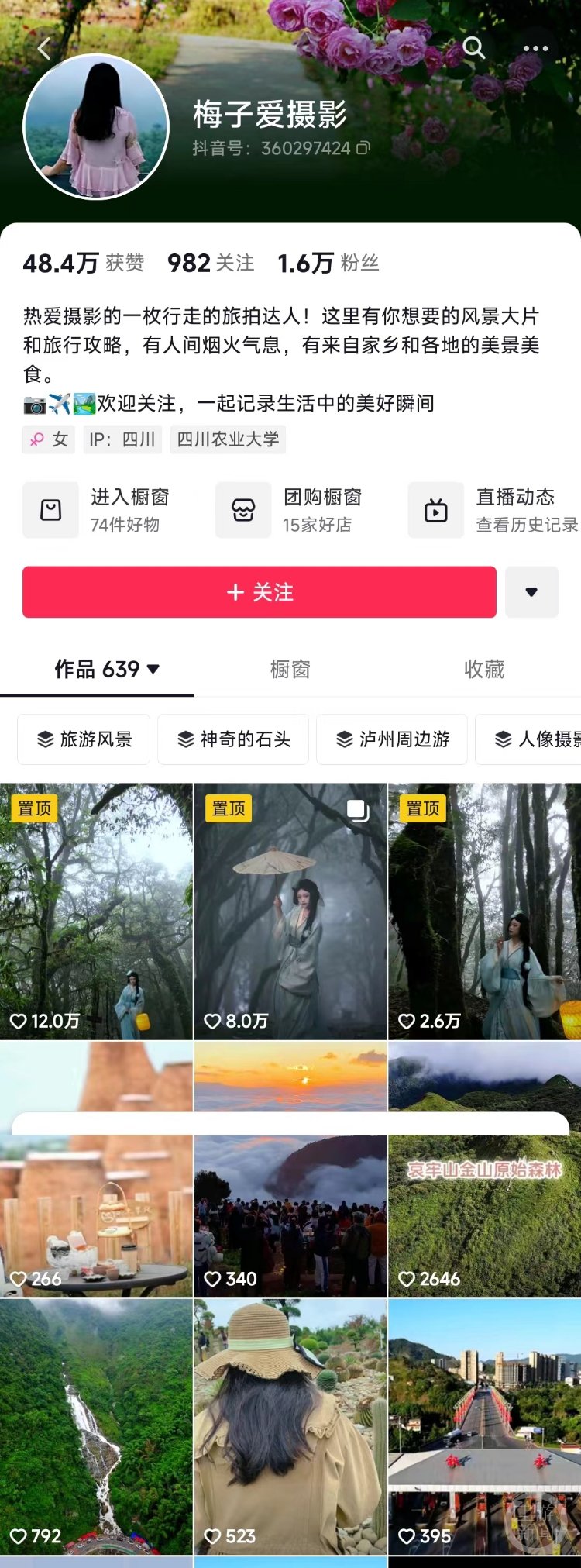Switch to the 橱窗 tab

pyautogui.click(x=290, y=669)
